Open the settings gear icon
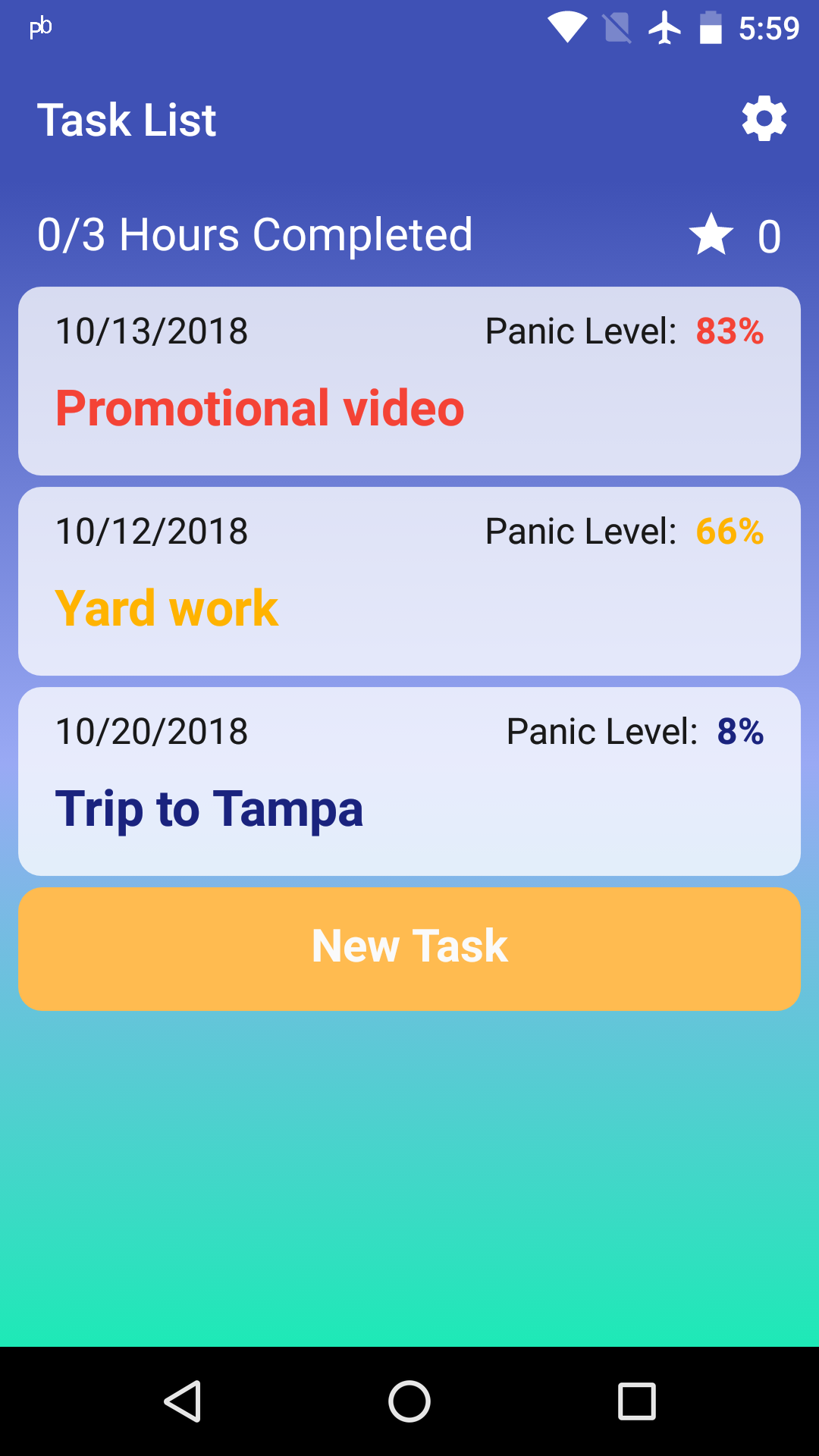This screenshot has width=819, height=1456. click(x=764, y=118)
